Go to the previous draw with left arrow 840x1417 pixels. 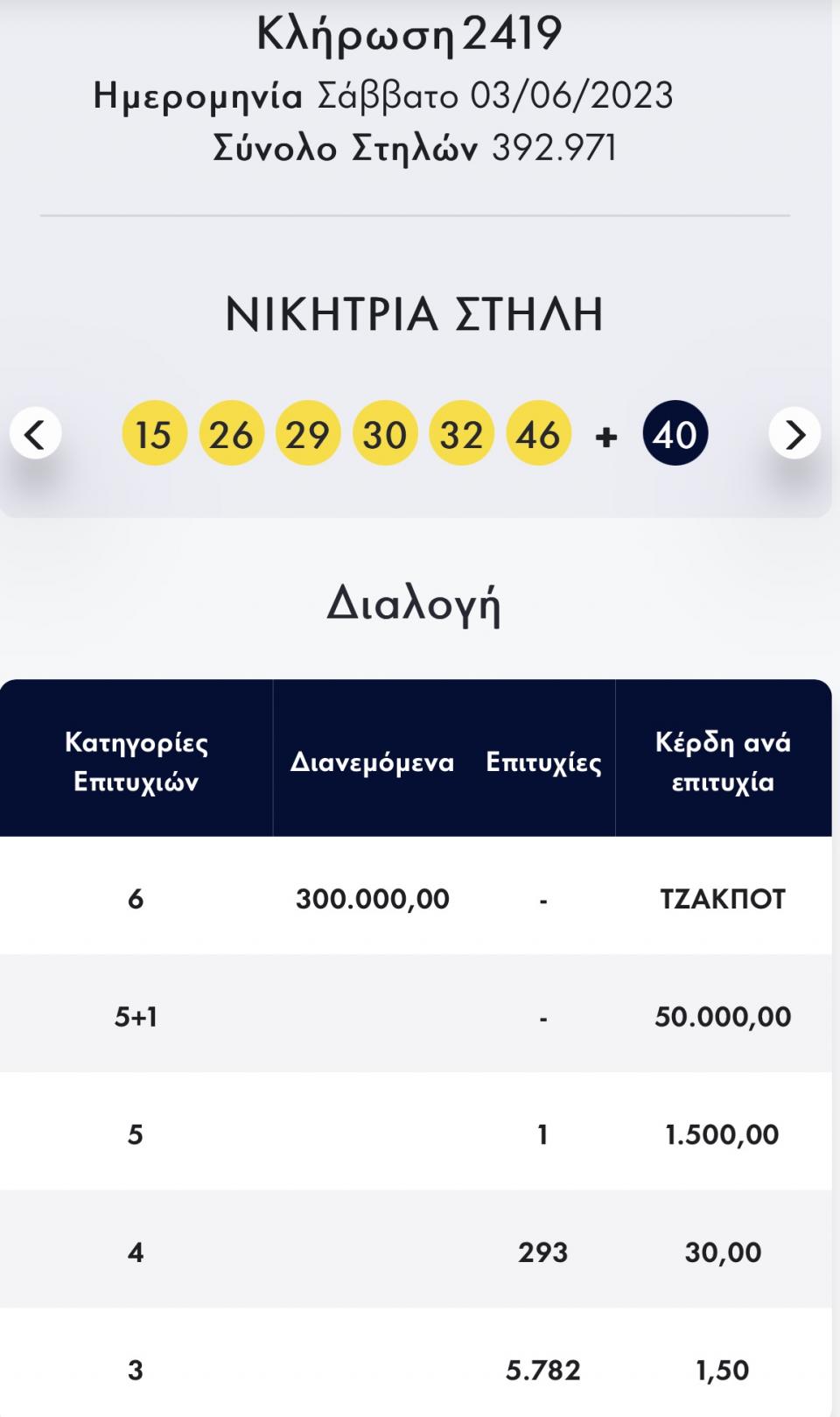[35, 433]
